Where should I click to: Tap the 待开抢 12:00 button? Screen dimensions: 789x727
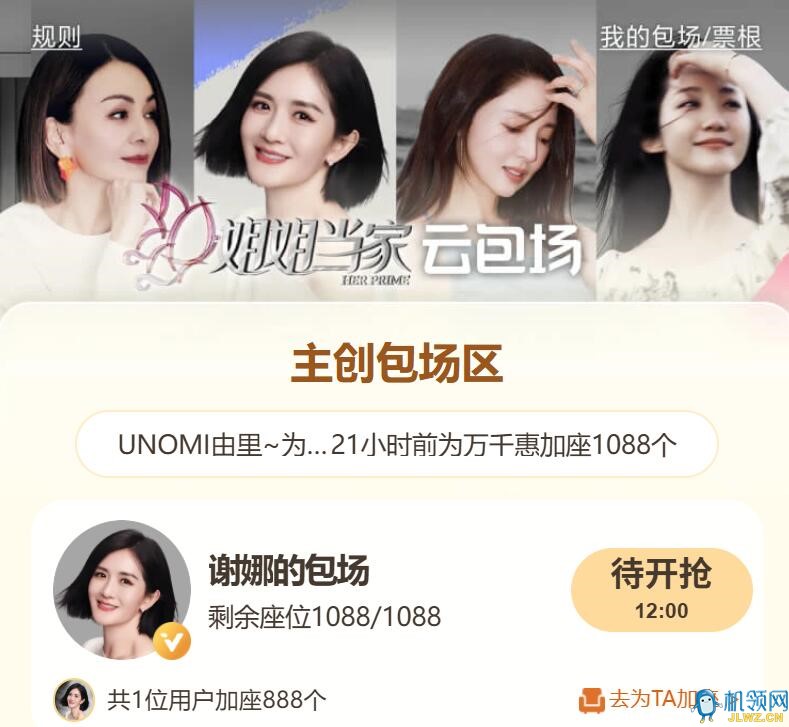pos(661,589)
